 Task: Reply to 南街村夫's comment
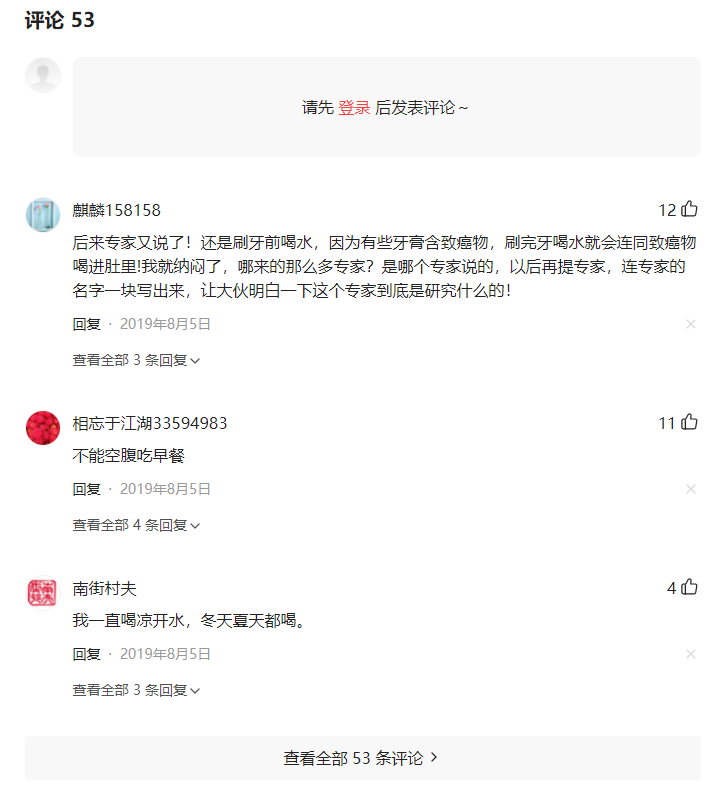tap(86, 654)
